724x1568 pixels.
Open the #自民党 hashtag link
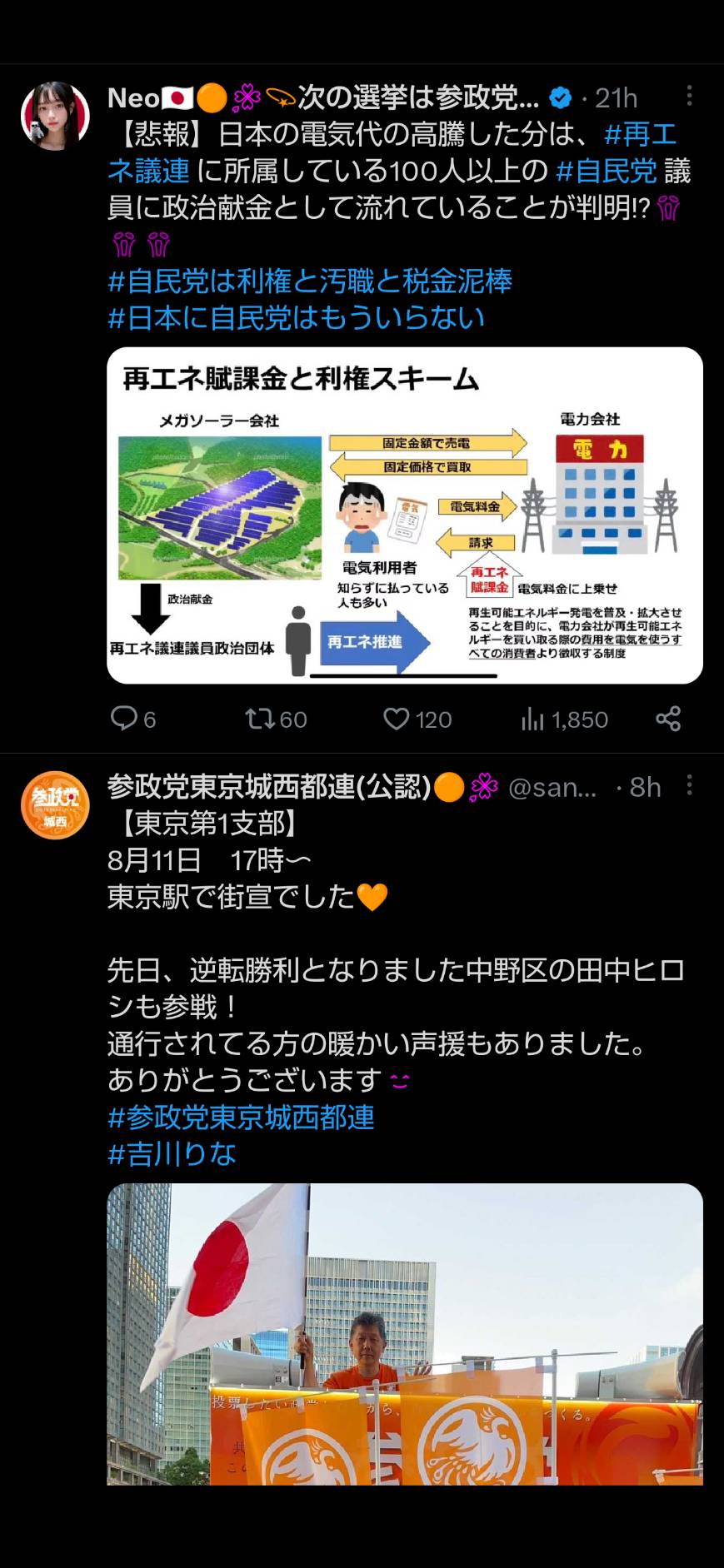click(607, 171)
